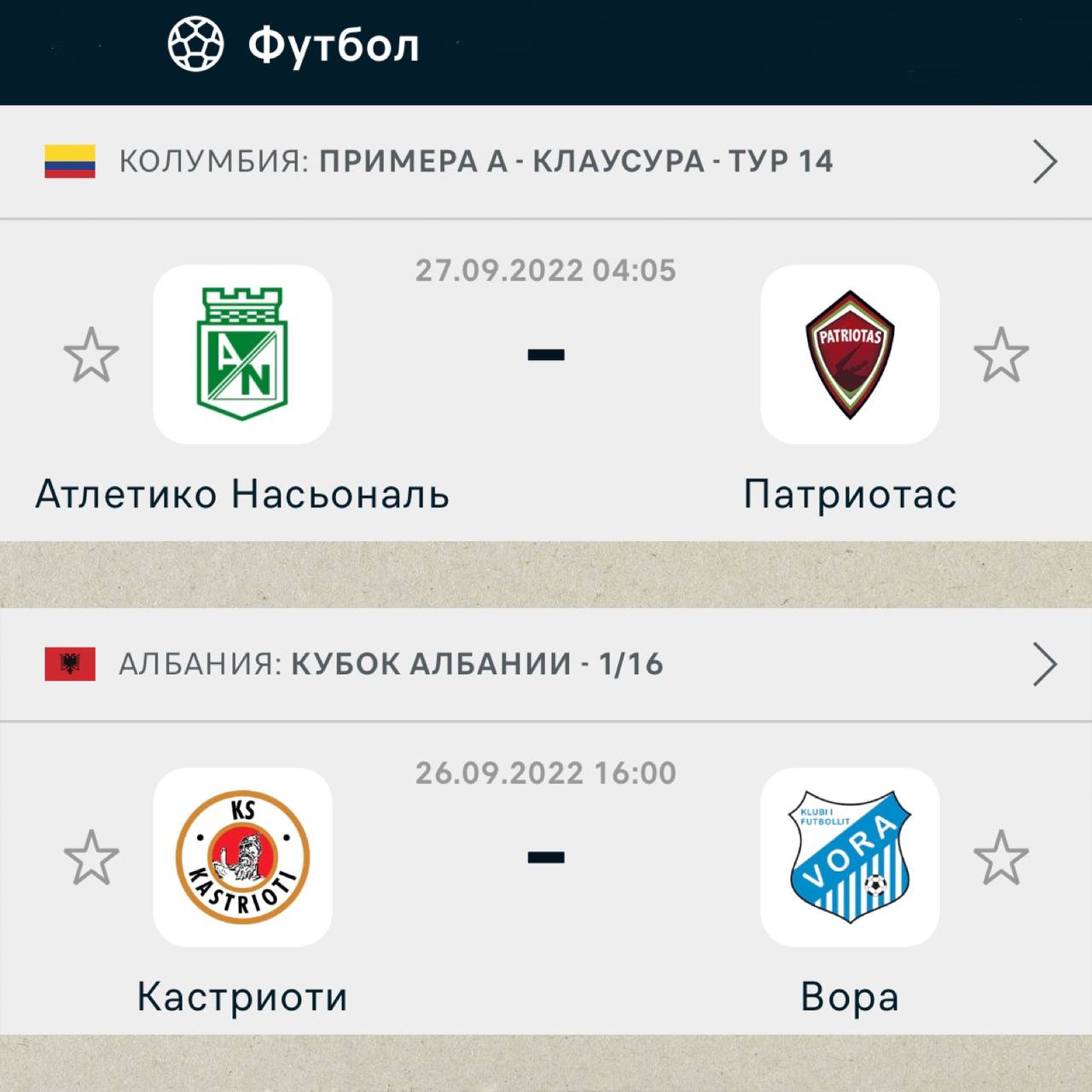Favorite the Вора team
The image size is (1092, 1092).
click(1001, 857)
